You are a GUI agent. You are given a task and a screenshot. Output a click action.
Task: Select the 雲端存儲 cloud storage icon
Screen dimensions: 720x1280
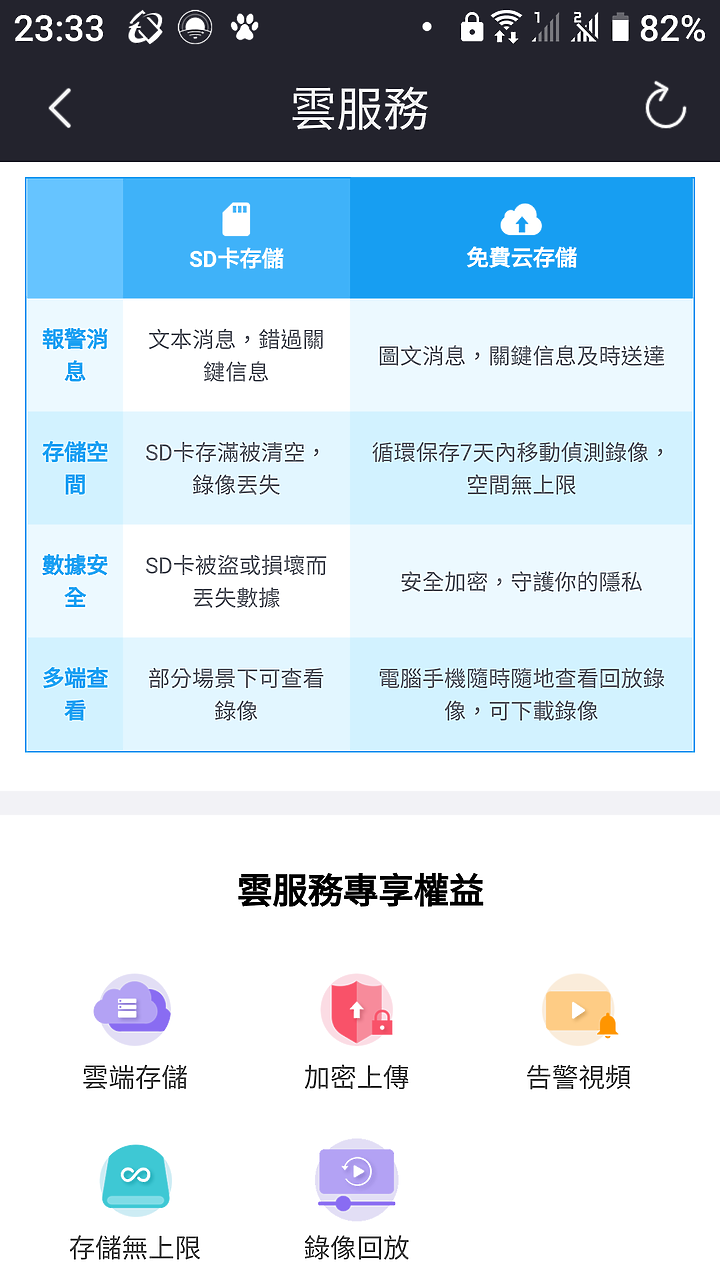point(135,1009)
